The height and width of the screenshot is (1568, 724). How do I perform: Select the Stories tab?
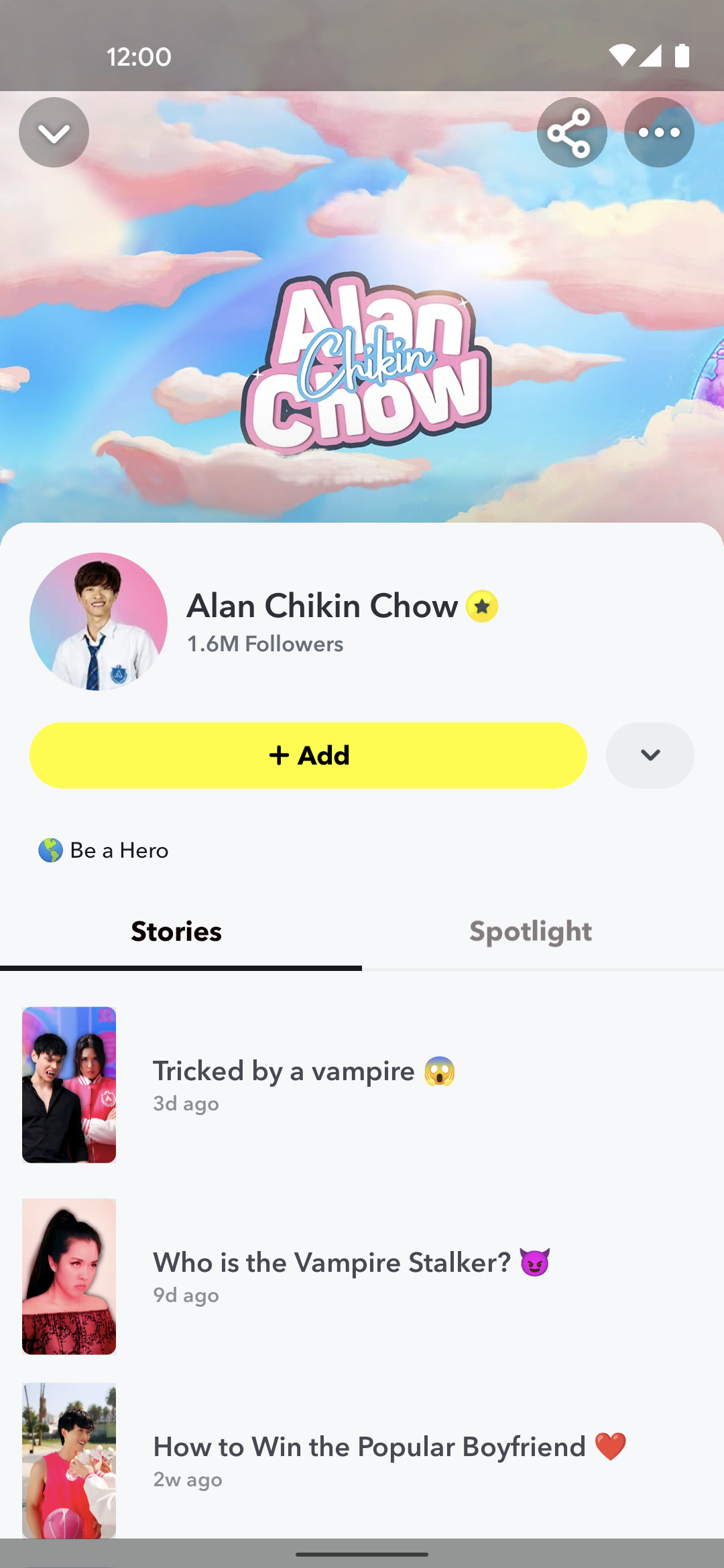176,931
